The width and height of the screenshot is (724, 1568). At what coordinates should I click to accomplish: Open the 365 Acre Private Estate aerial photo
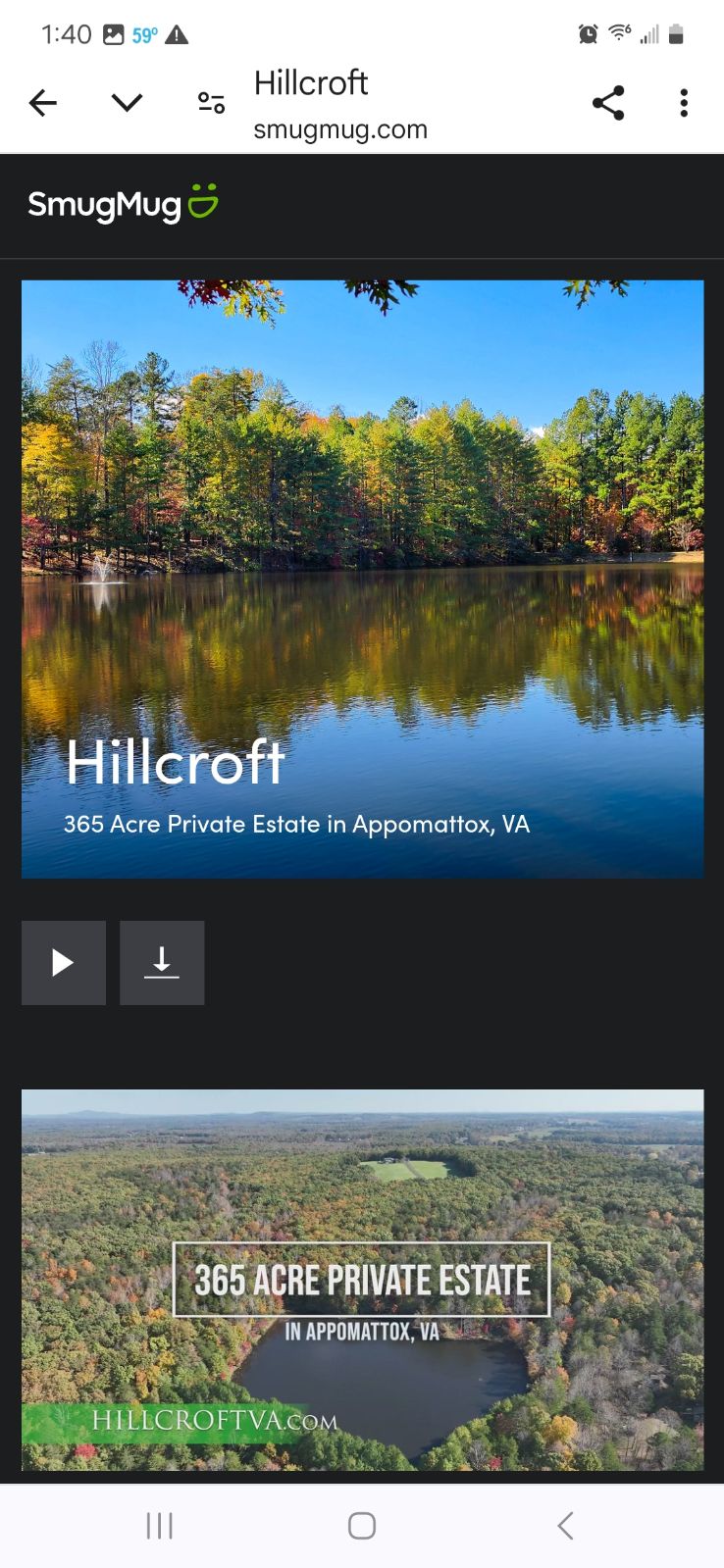click(x=362, y=1280)
